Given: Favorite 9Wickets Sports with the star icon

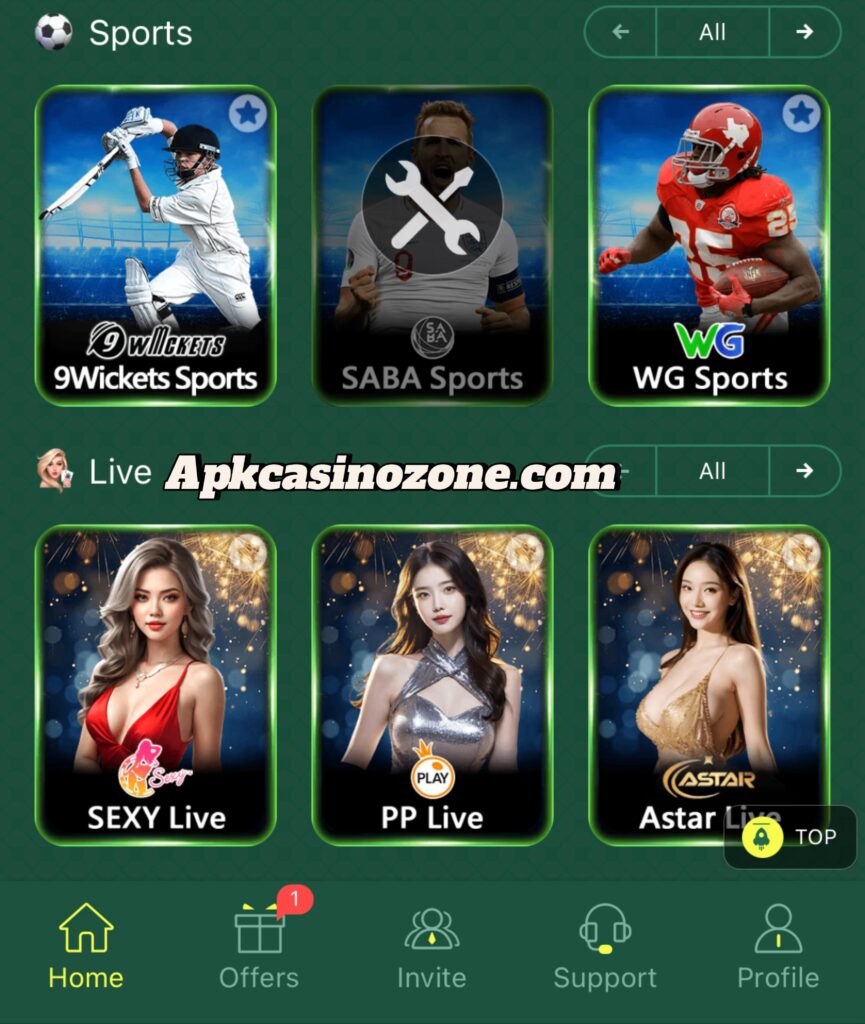Looking at the screenshot, I should 248,113.
